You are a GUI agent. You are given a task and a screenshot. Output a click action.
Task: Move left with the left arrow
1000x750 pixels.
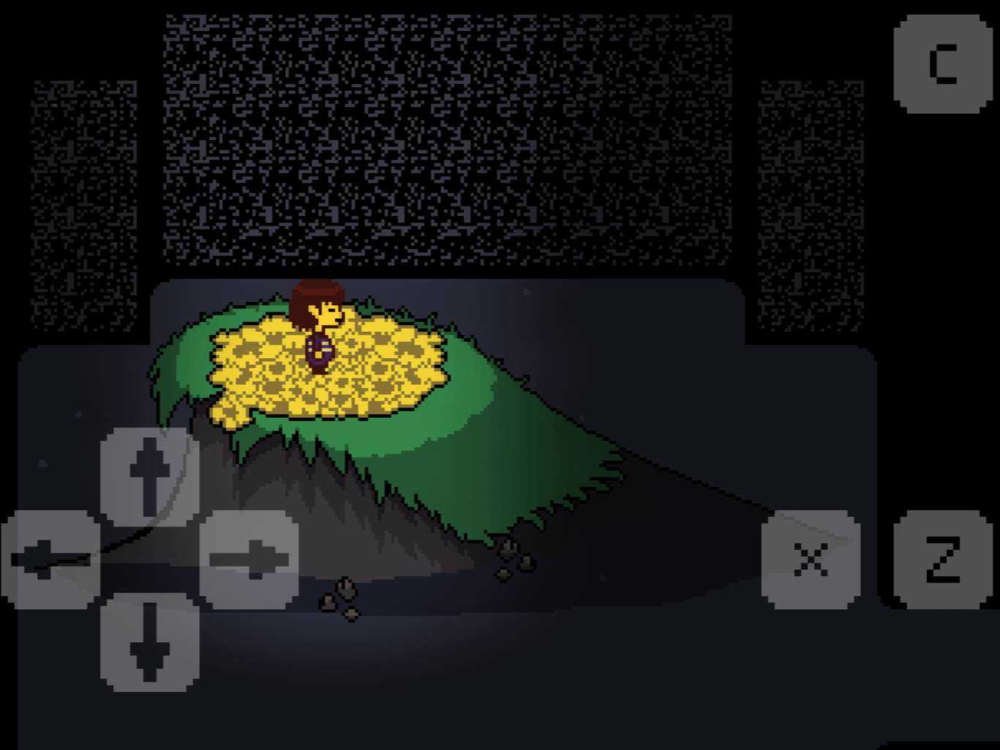(x=50, y=559)
